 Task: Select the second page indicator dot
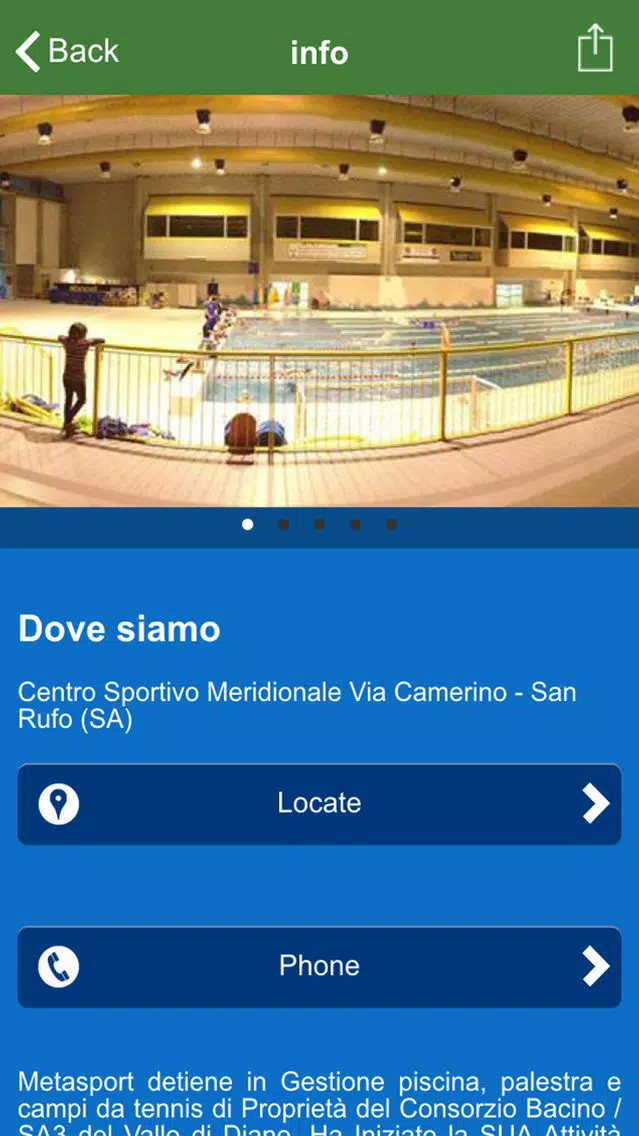pos(284,524)
